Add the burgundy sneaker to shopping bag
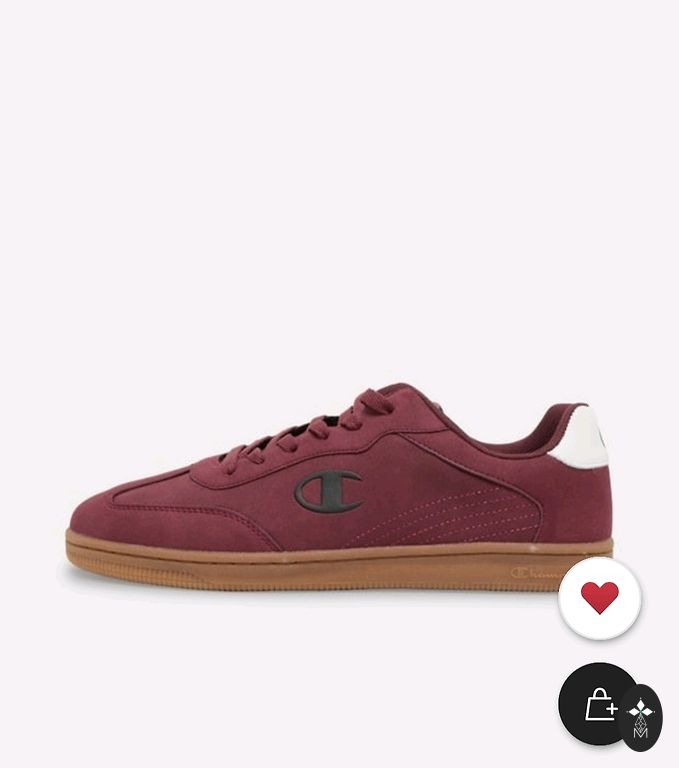Screen dimensions: 679x768 click(596, 704)
